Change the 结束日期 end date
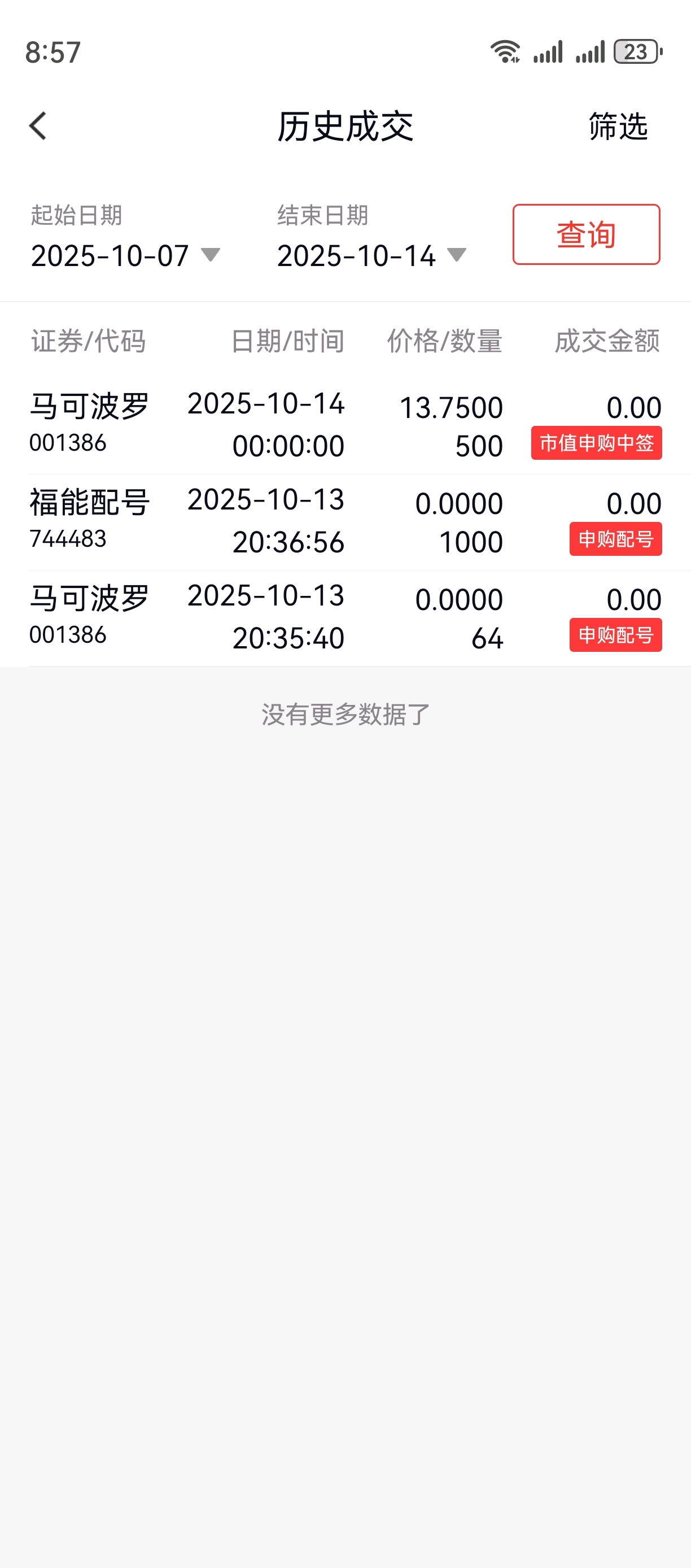691x1568 pixels. 371,255
